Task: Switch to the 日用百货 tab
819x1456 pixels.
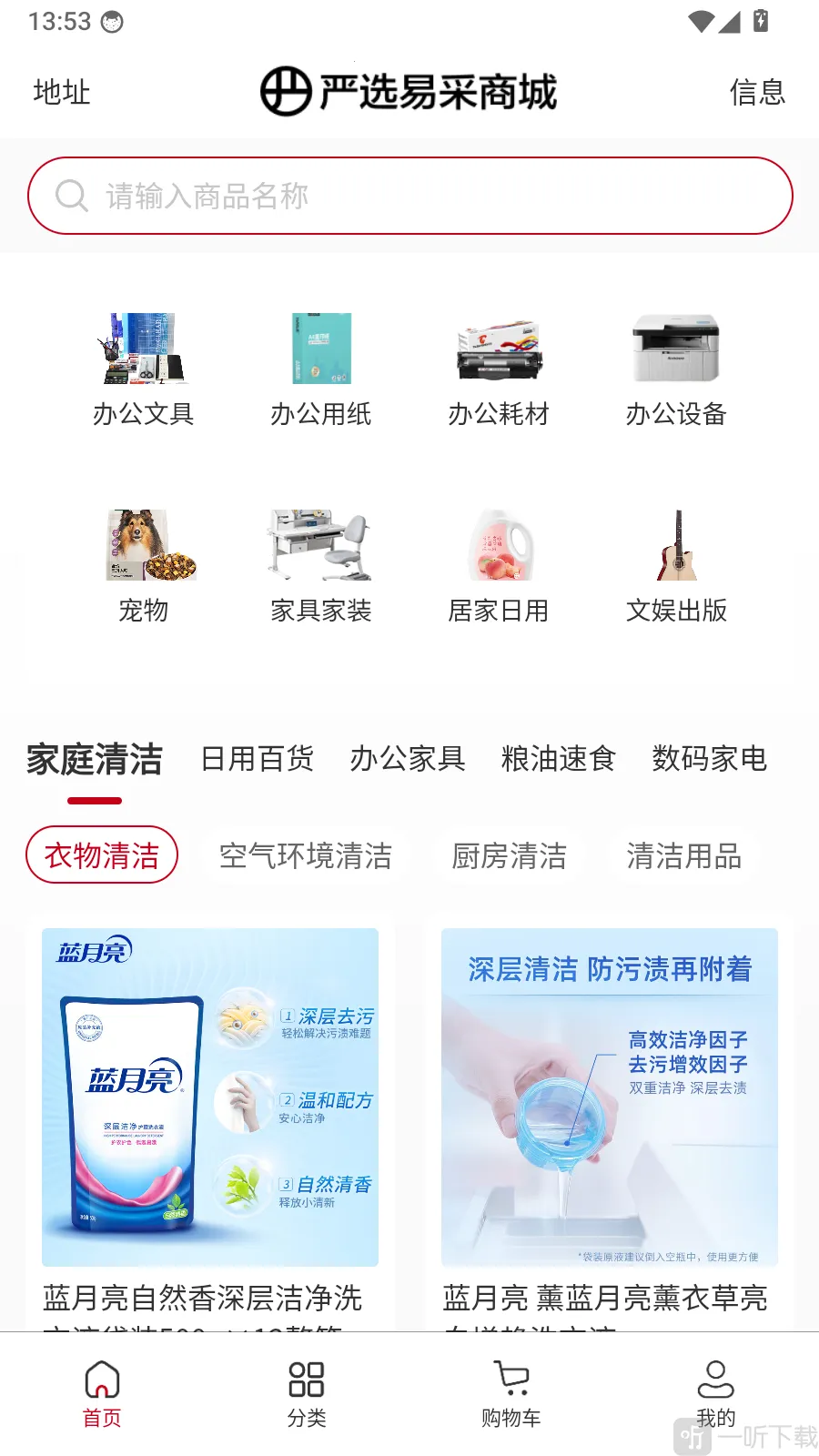Action: pos(258,758)
